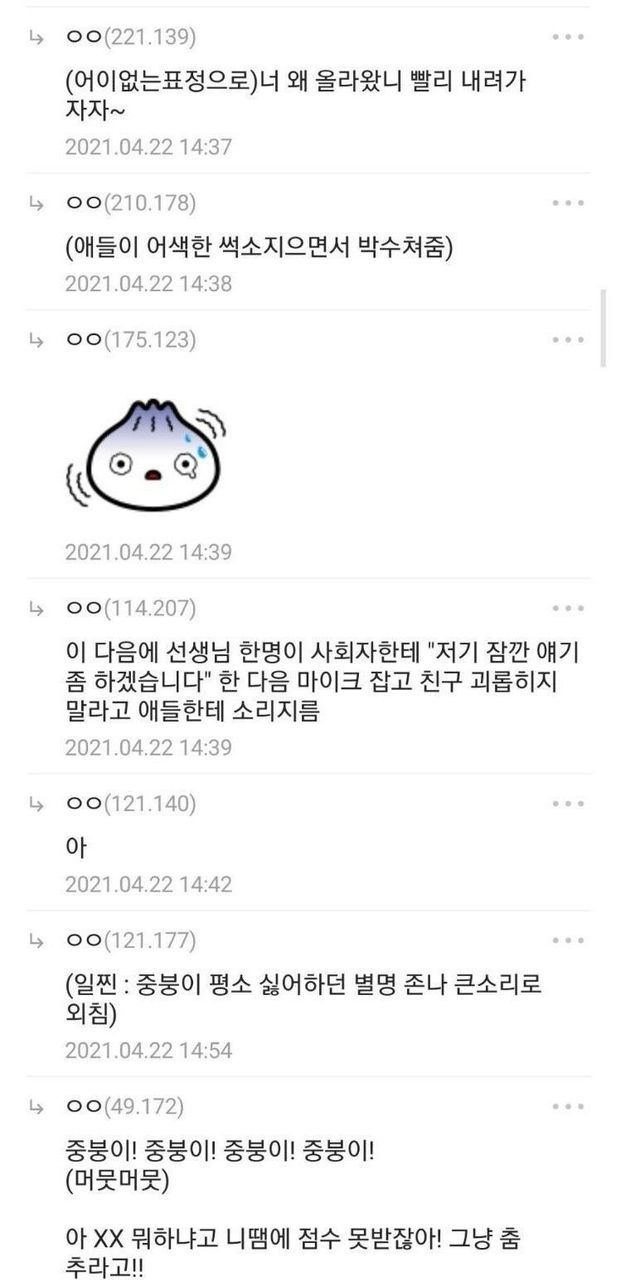Open more options for comment by ㅇㅇ(210.178)

coord(568,203)
